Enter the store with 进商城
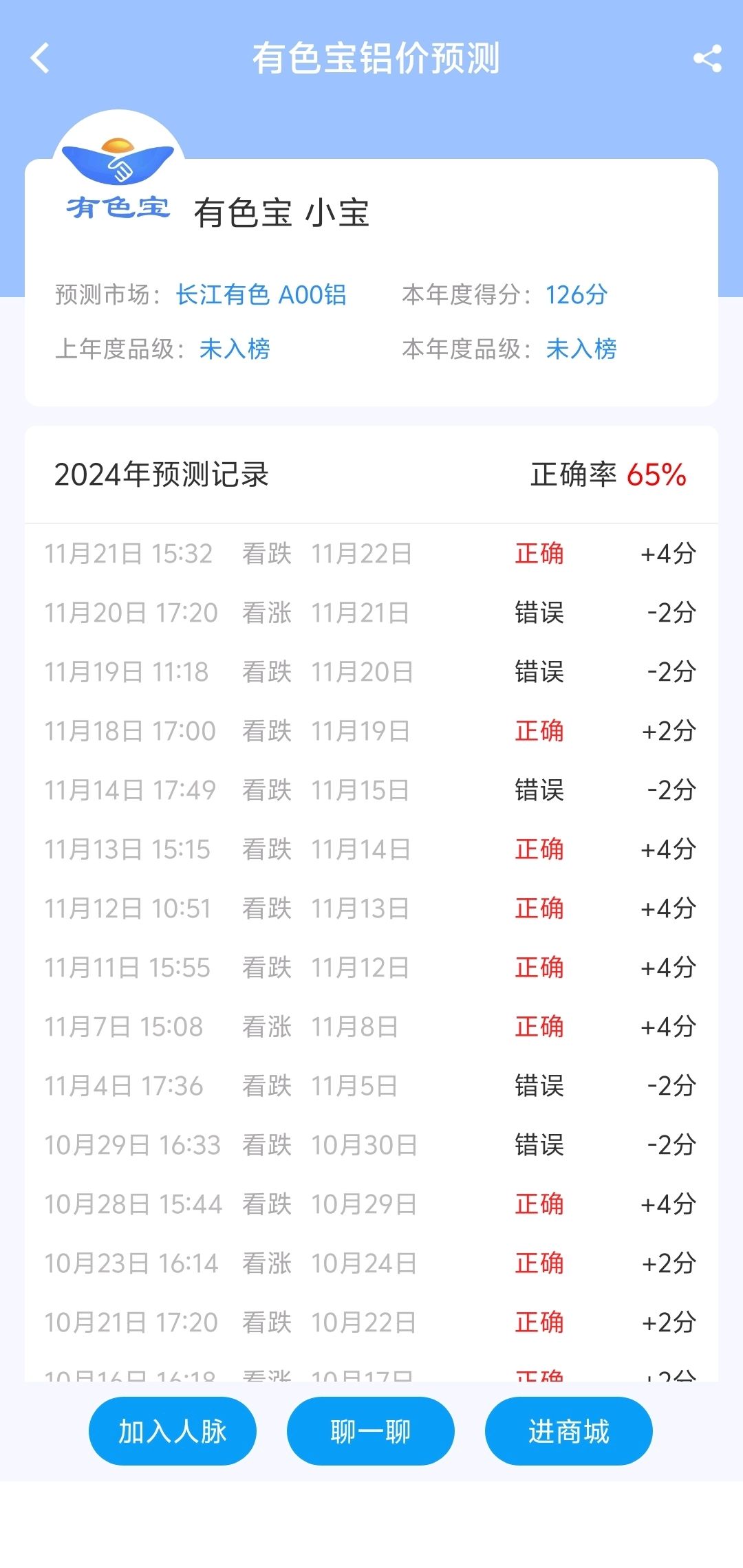The height and width of the screenshot is (1568, 743). 569,1431
